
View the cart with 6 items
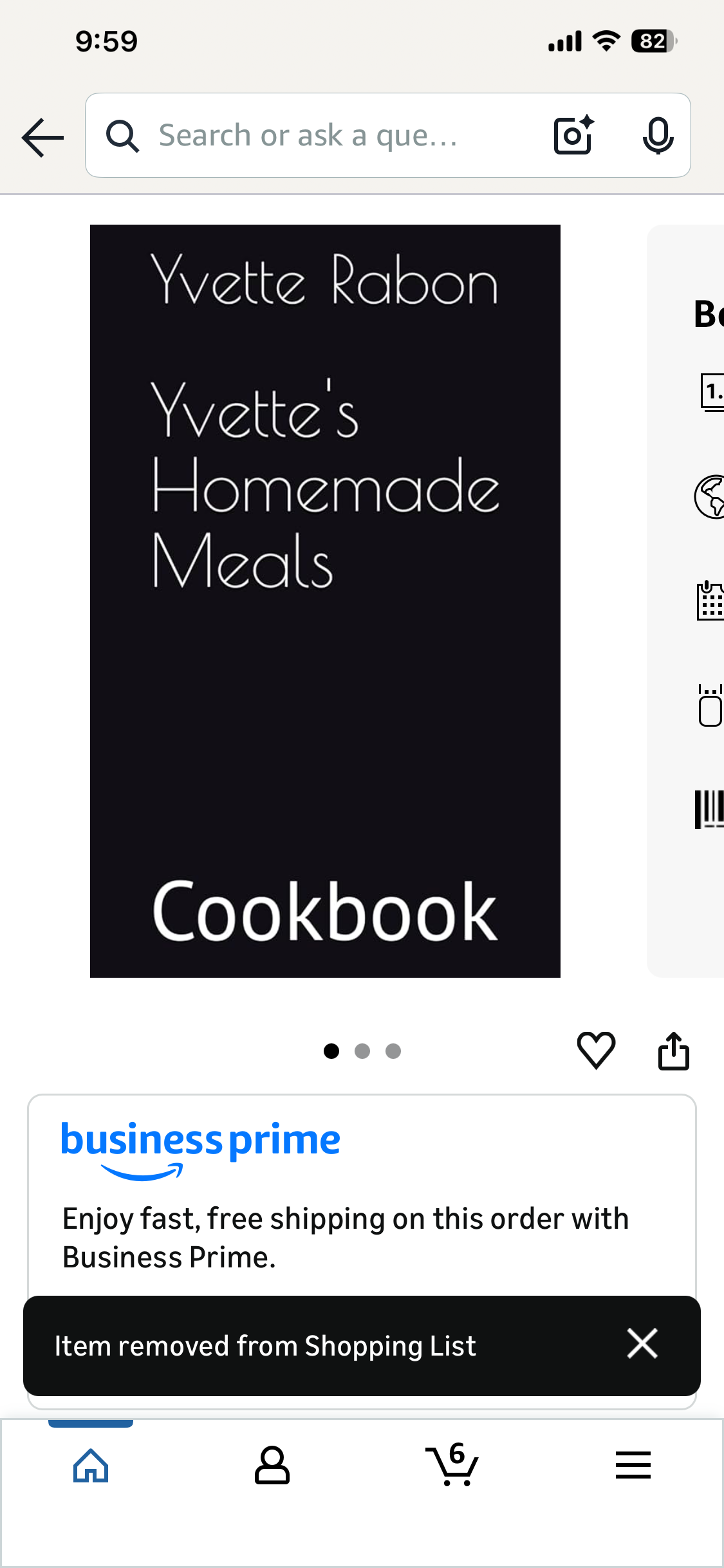(452, 1466)
